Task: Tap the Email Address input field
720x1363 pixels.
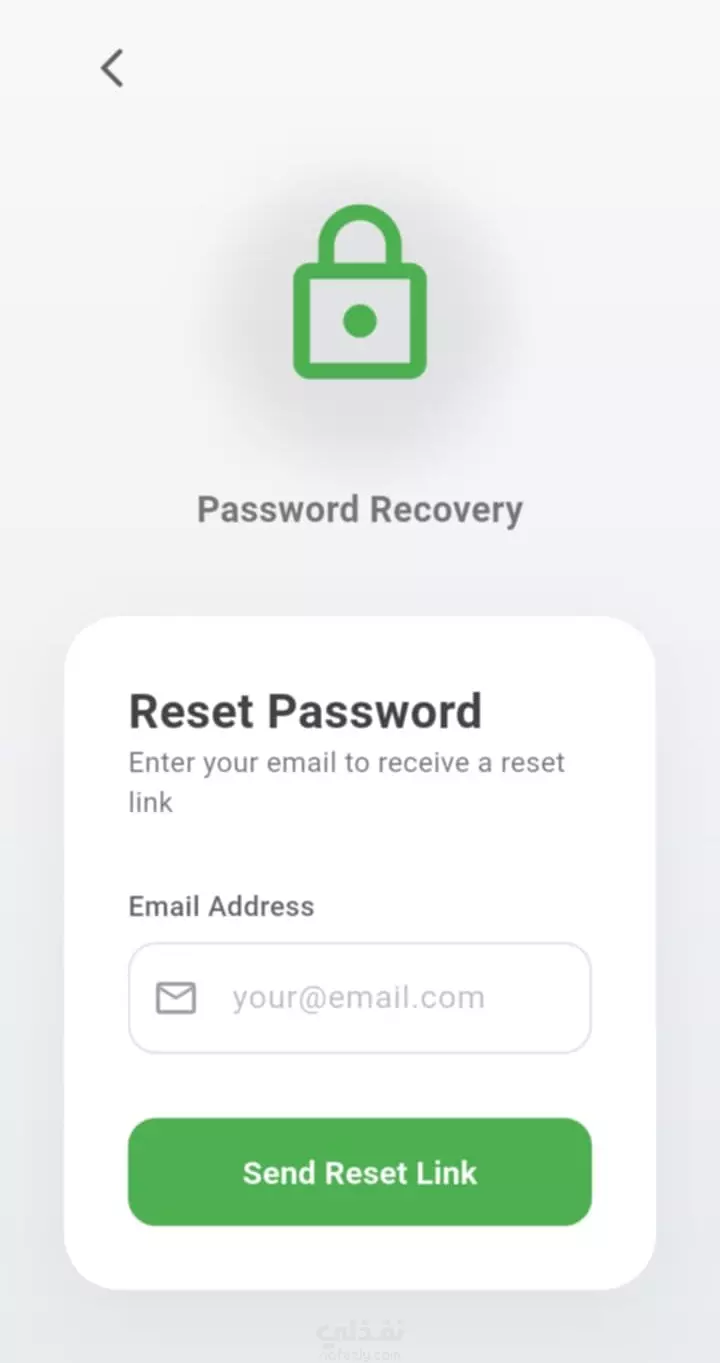Action: pyautogui.click(x=360, y=998)
